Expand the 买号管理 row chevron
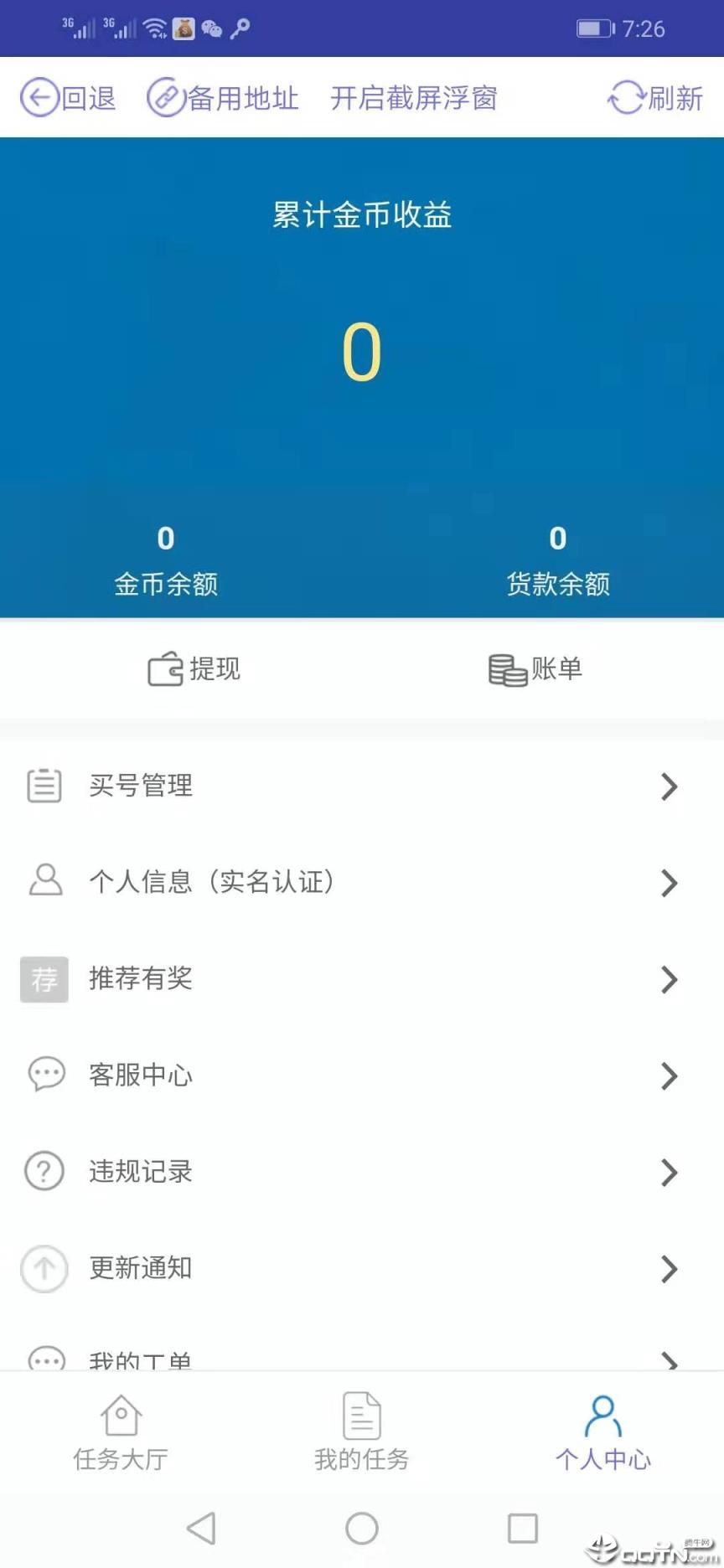The height and width of the screenshot is (1568, 724). pos(668,786)
